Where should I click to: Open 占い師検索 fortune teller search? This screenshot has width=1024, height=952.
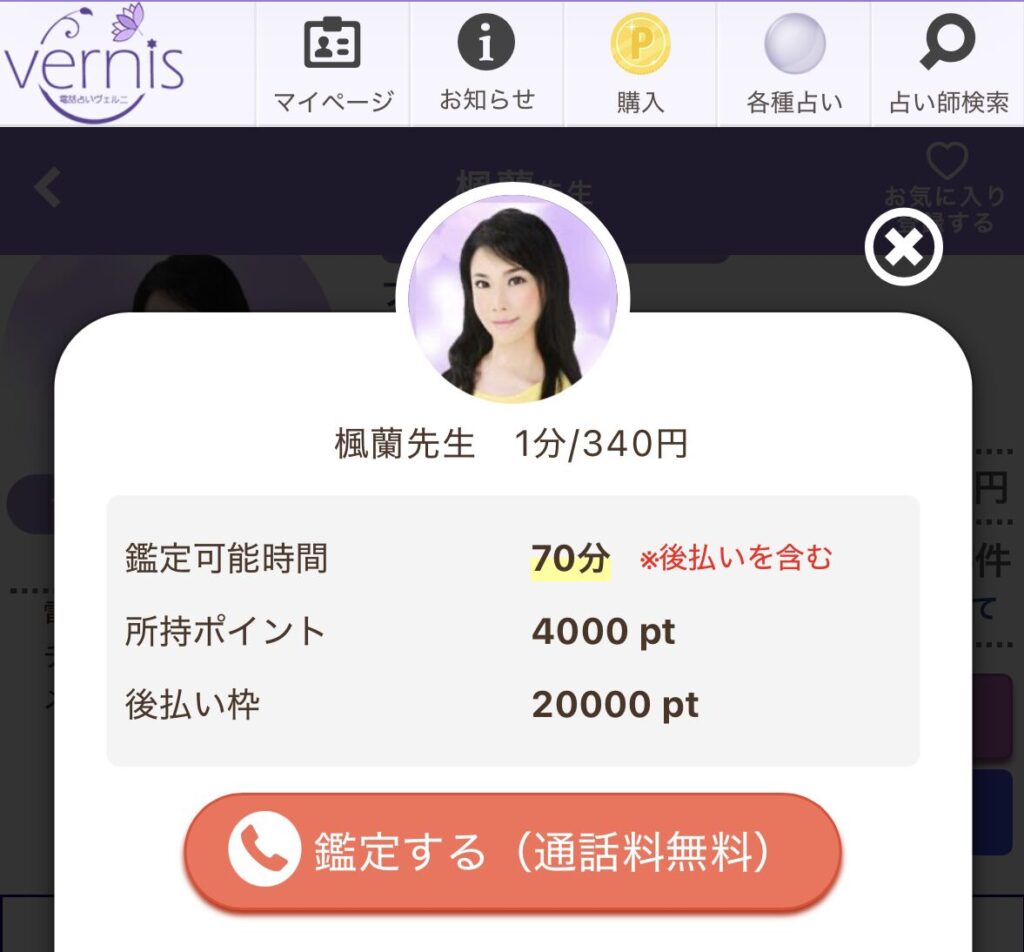click(948, 64)
